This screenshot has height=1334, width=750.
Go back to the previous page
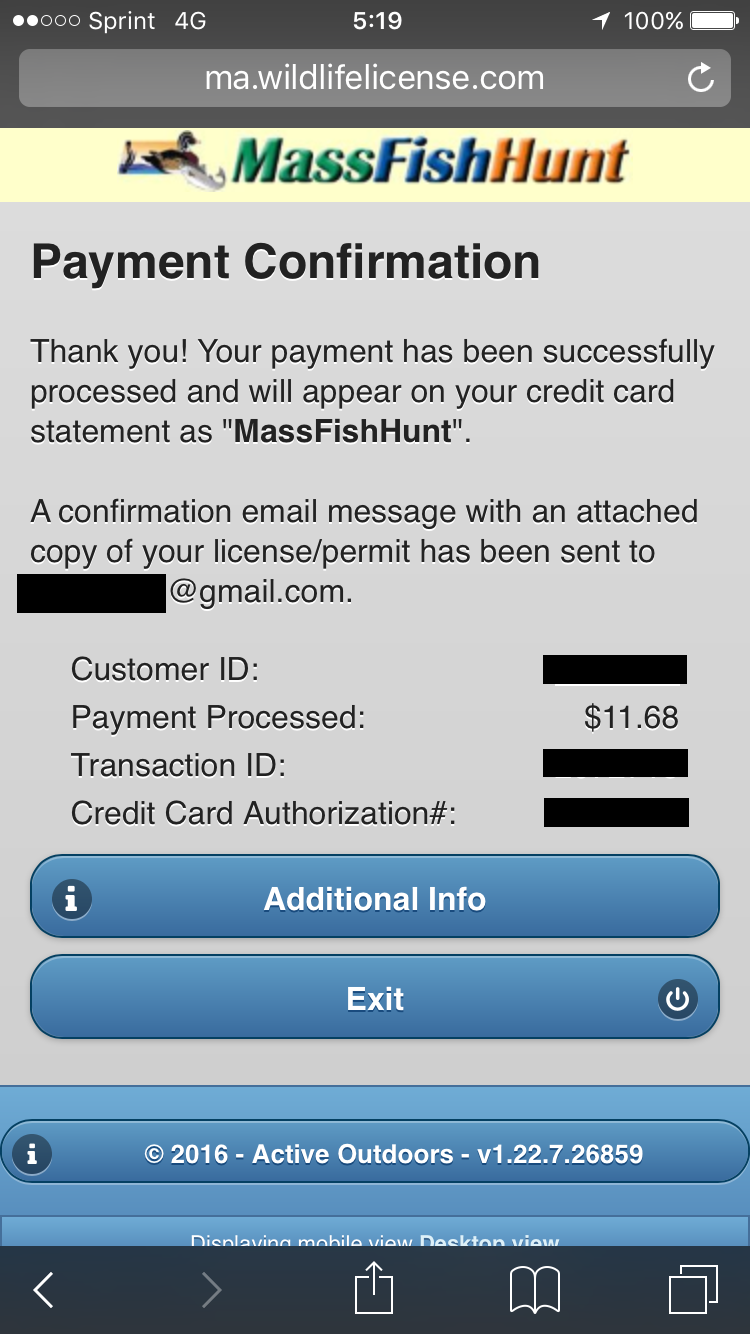coord(43,1290)
